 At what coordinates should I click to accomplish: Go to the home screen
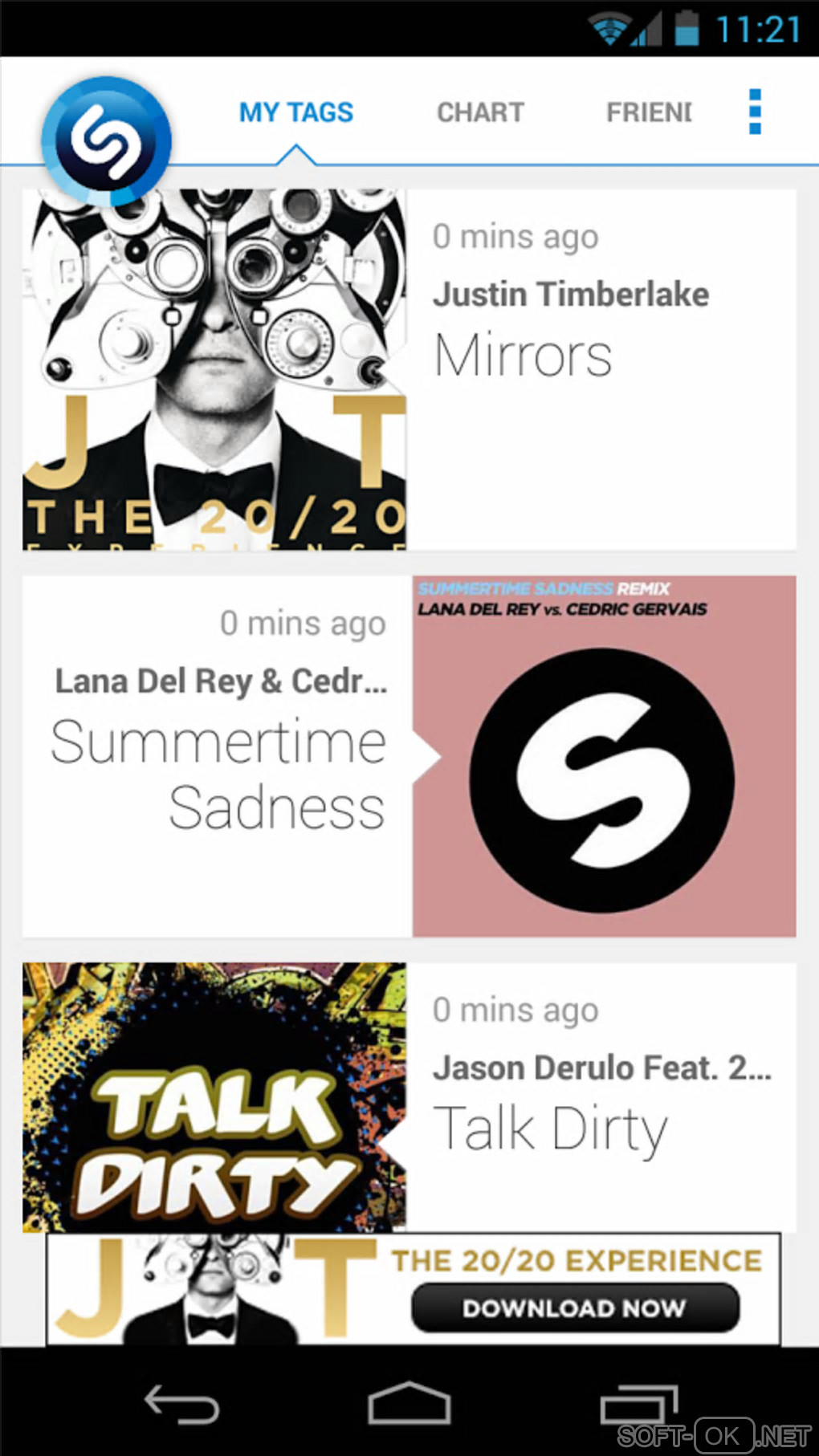click(409, 1405)
